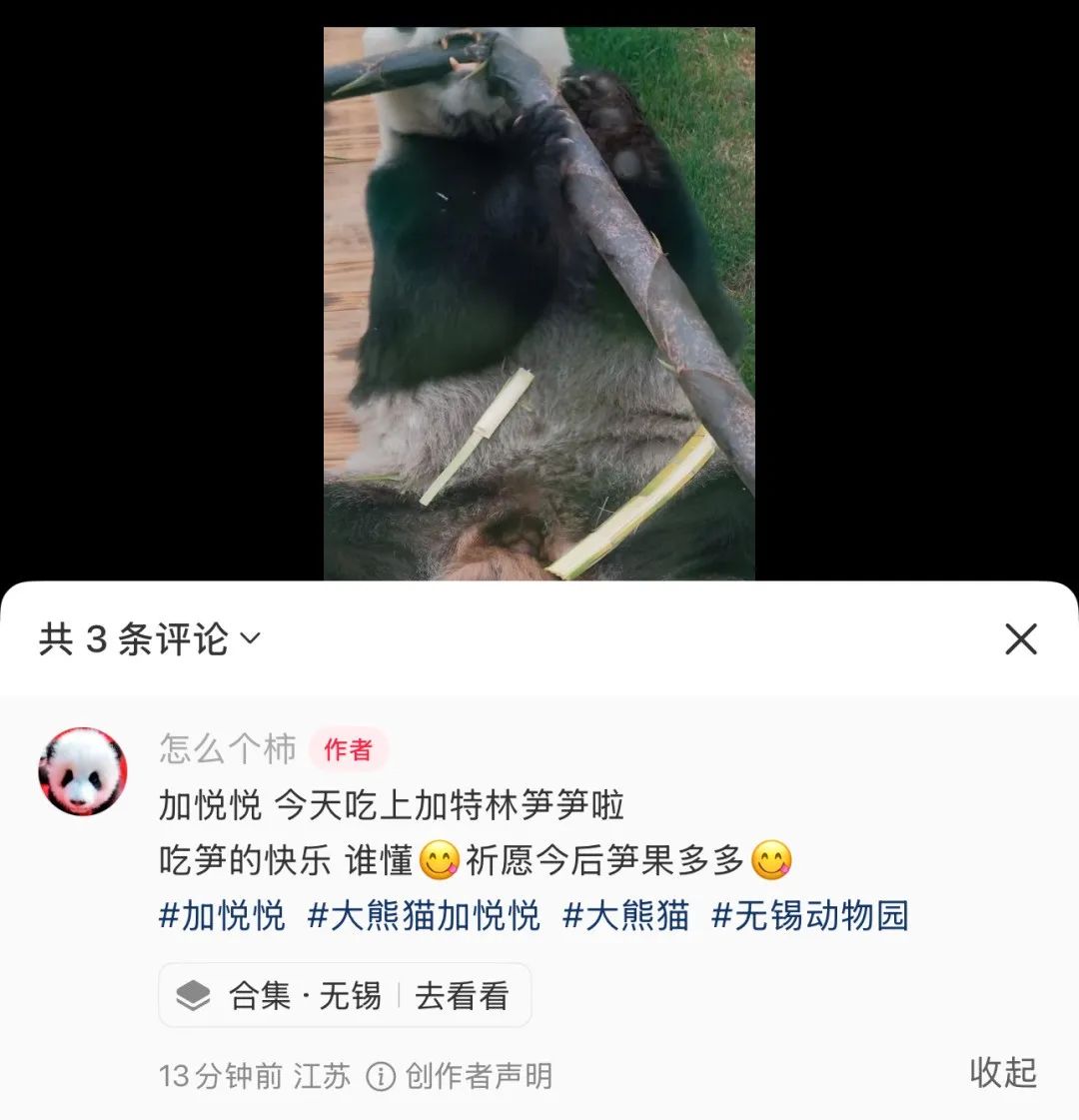Viewport: 1079px width, 1120px height.
Task: Open the username 怎么个柿
Action: click(x=228, y=748)
